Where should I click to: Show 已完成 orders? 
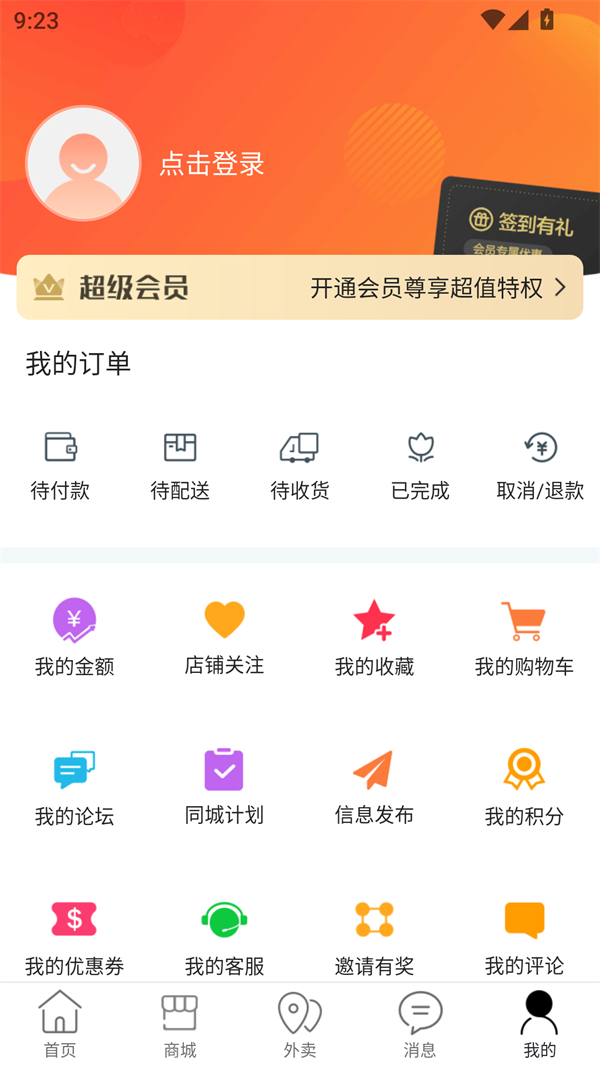420,464
